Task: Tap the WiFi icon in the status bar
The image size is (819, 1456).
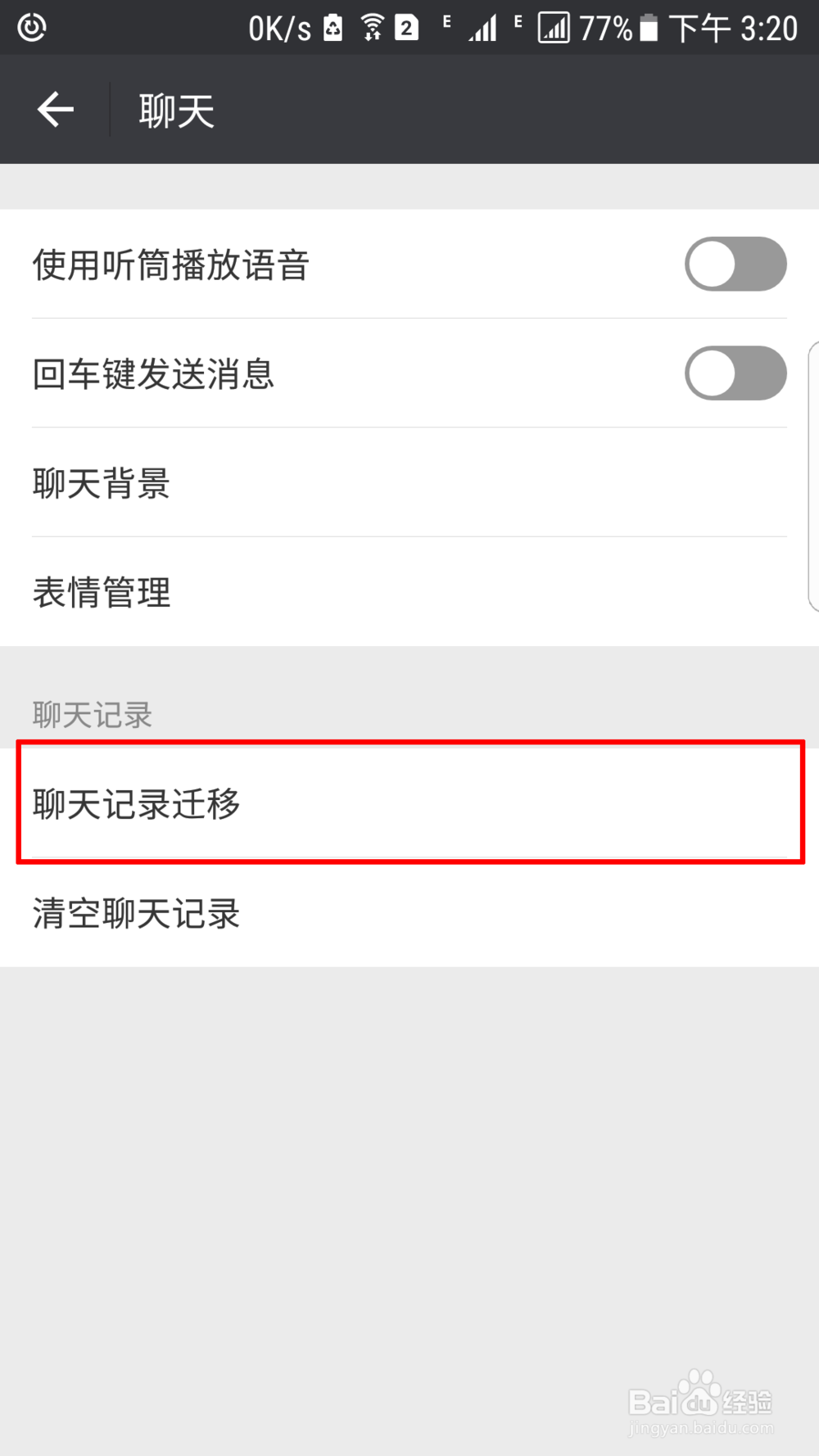Action: 373,26
